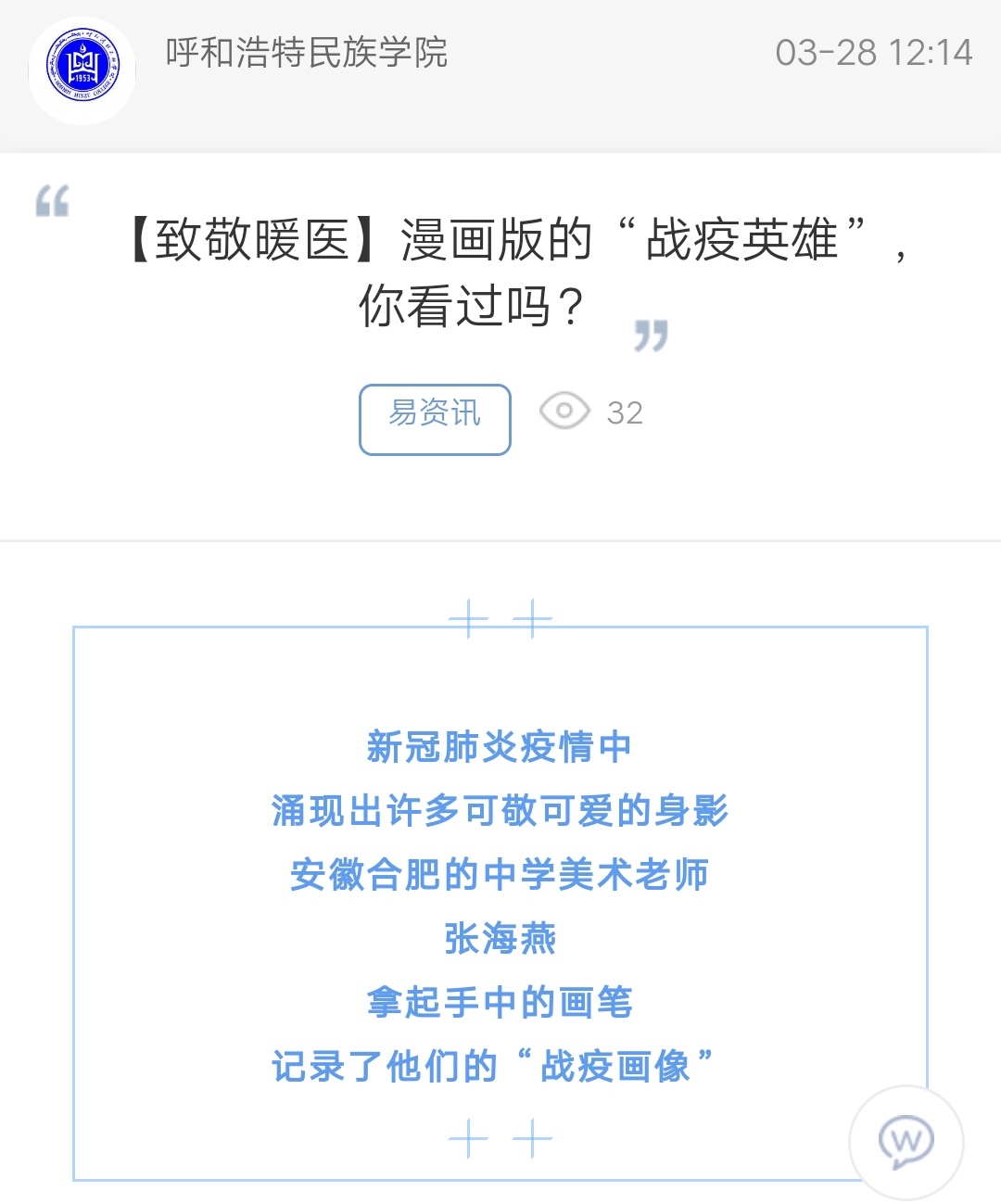
Task: Open 呼和浩特民族学院 account avatar
Action: coord(82,70)
